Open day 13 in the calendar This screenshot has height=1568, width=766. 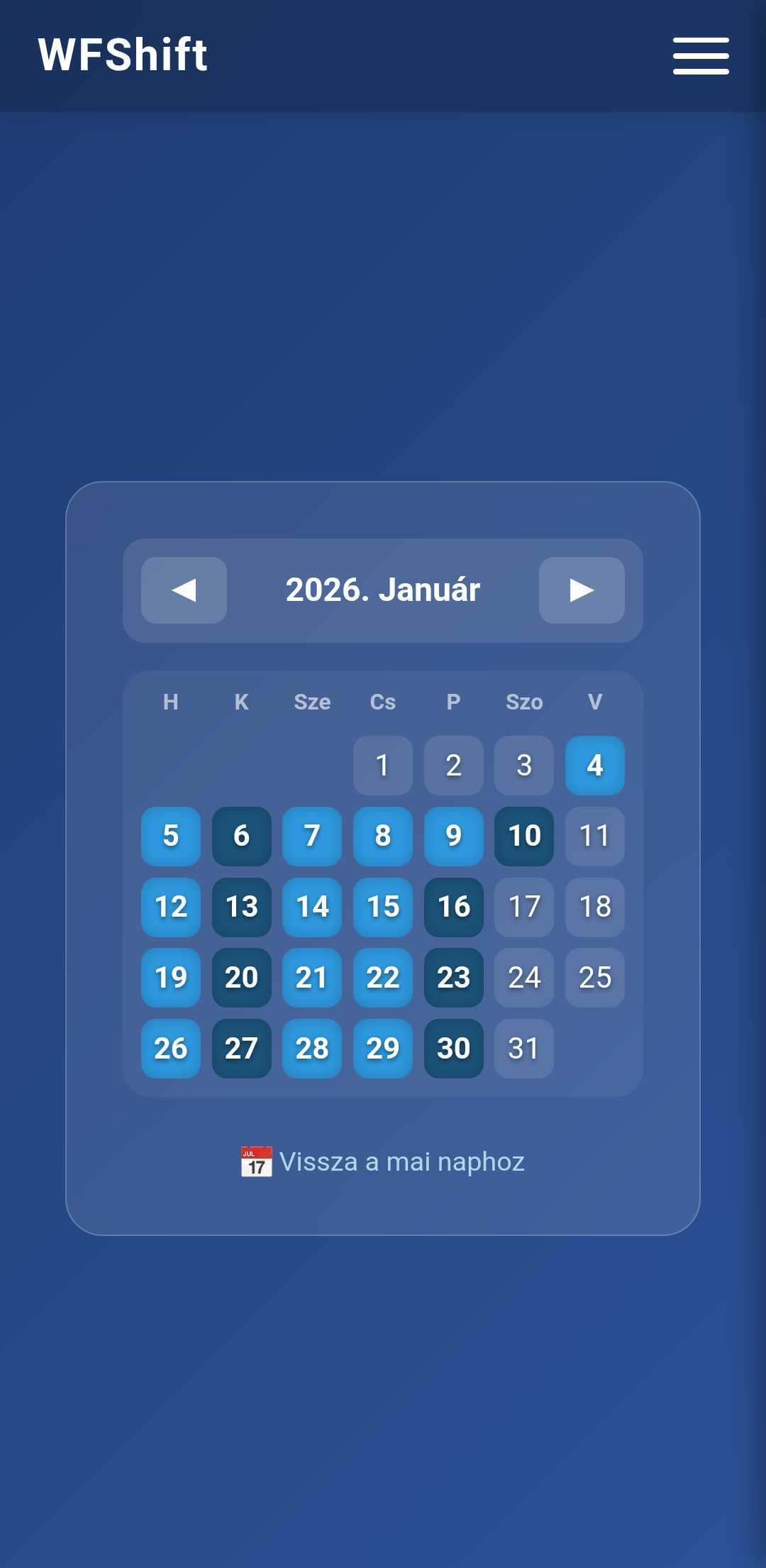[241, 907]
